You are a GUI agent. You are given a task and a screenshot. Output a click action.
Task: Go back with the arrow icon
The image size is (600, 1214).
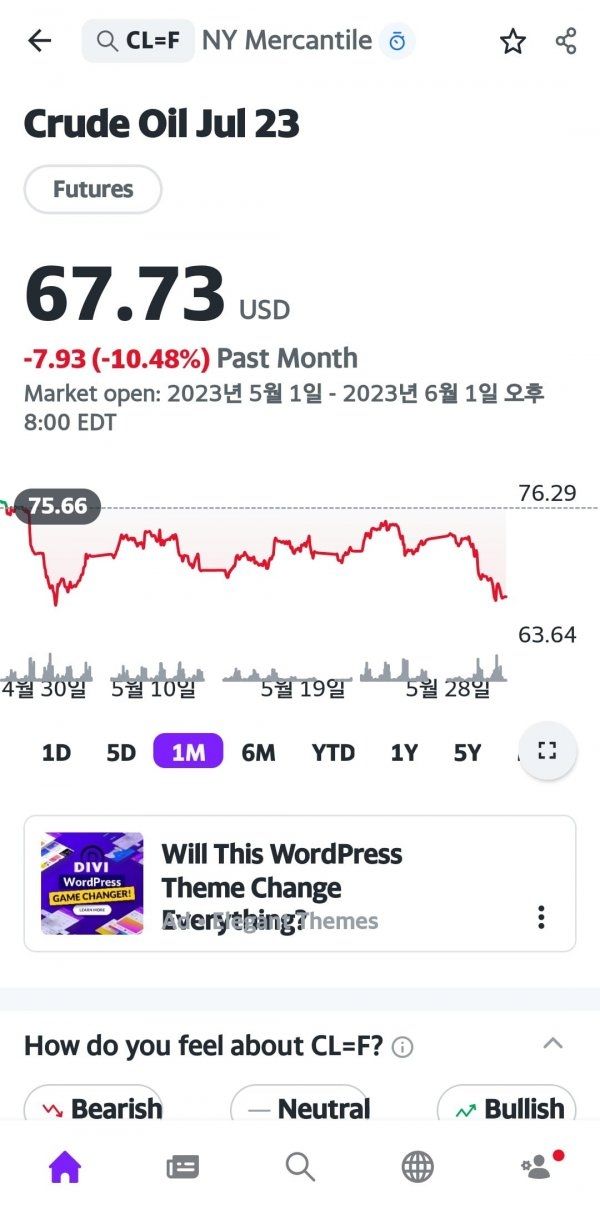(39, 41)
